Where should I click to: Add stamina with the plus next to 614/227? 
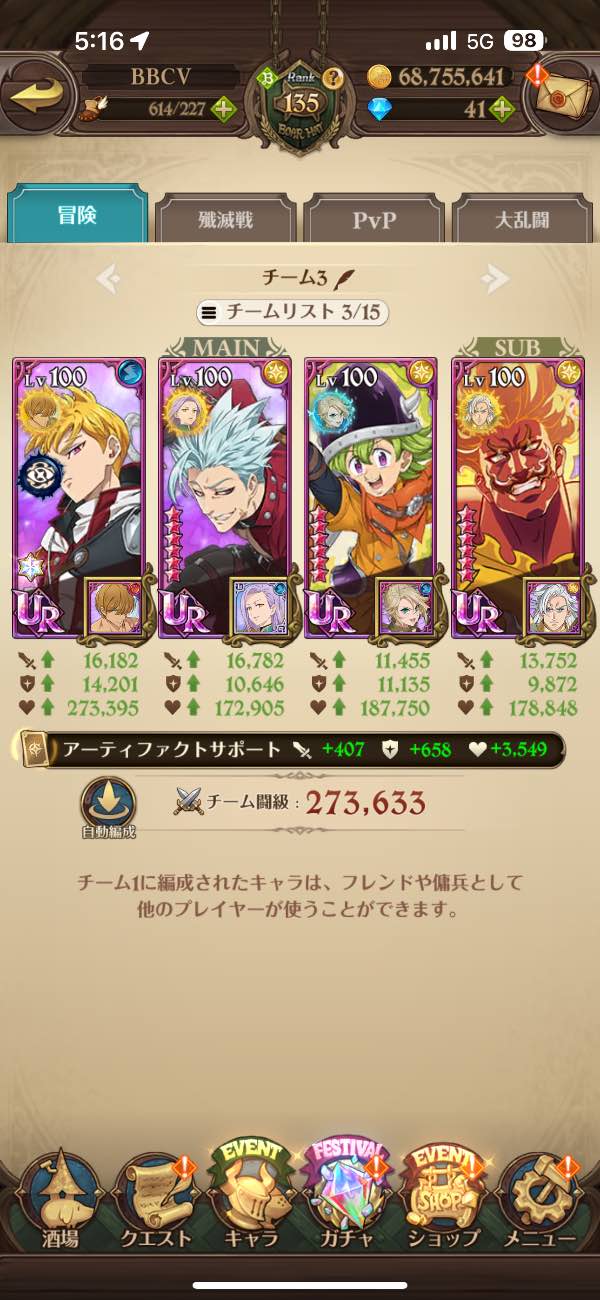tap(220, 109)
